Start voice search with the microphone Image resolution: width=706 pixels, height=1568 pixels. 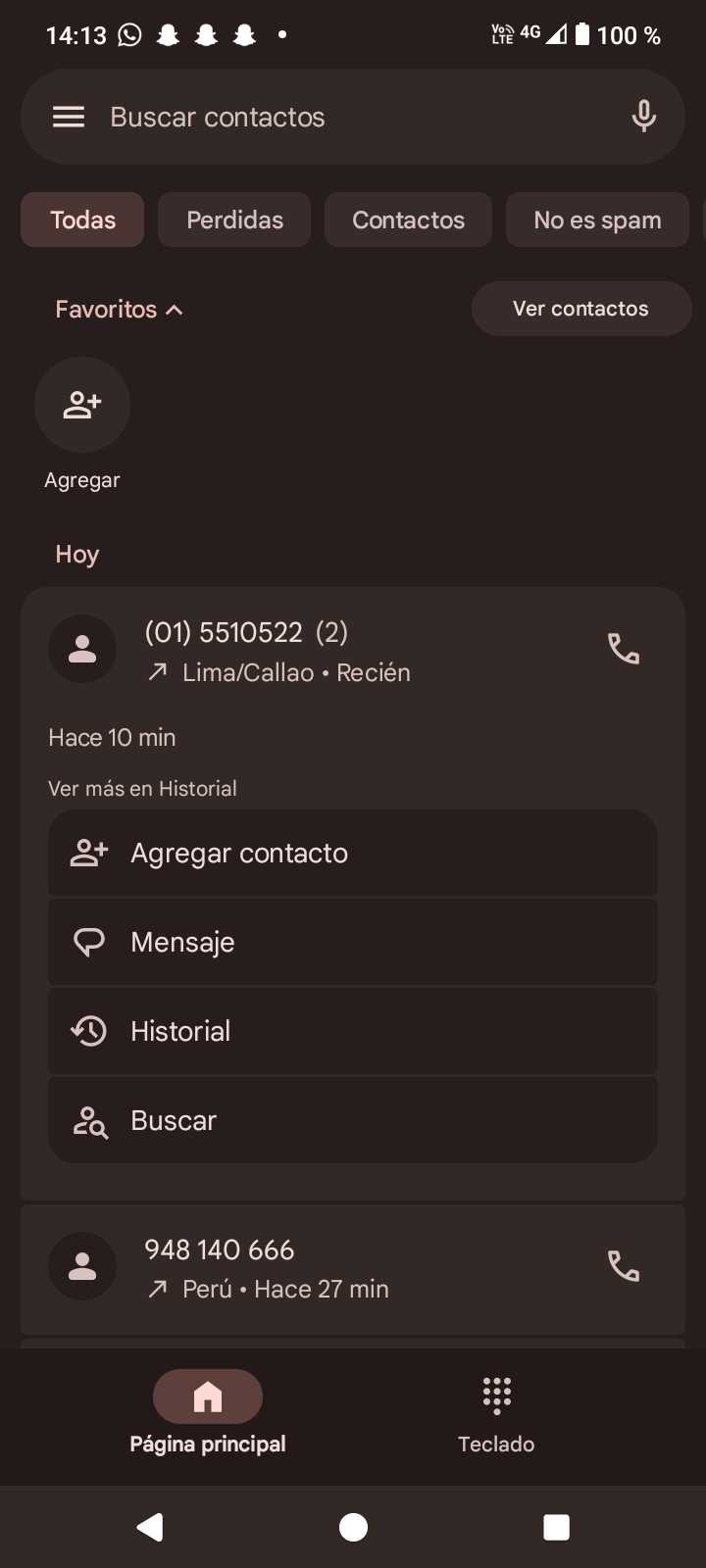pyautogui.click(x=643, y=118)
